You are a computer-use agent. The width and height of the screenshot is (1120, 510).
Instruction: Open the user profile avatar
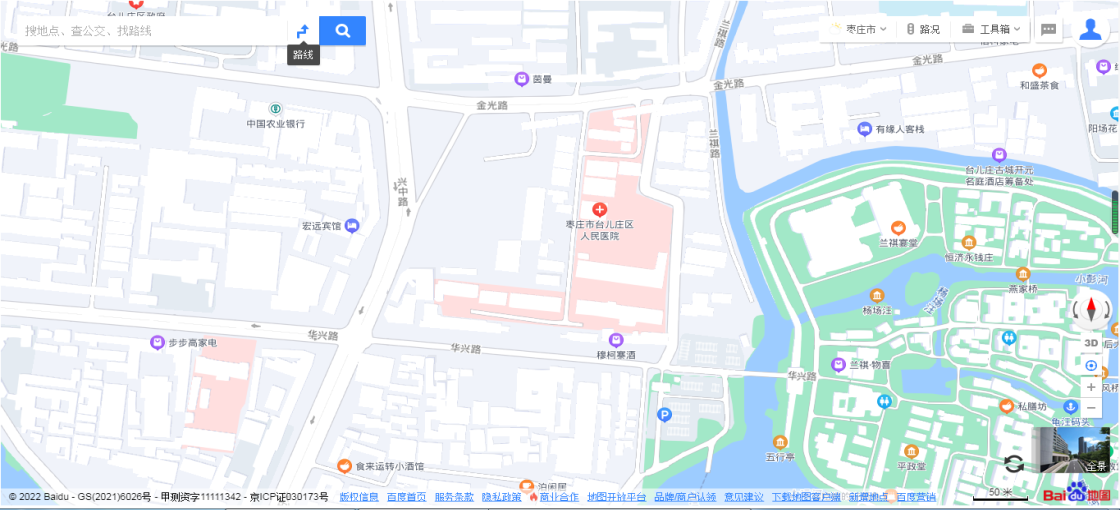(1090, 29)
